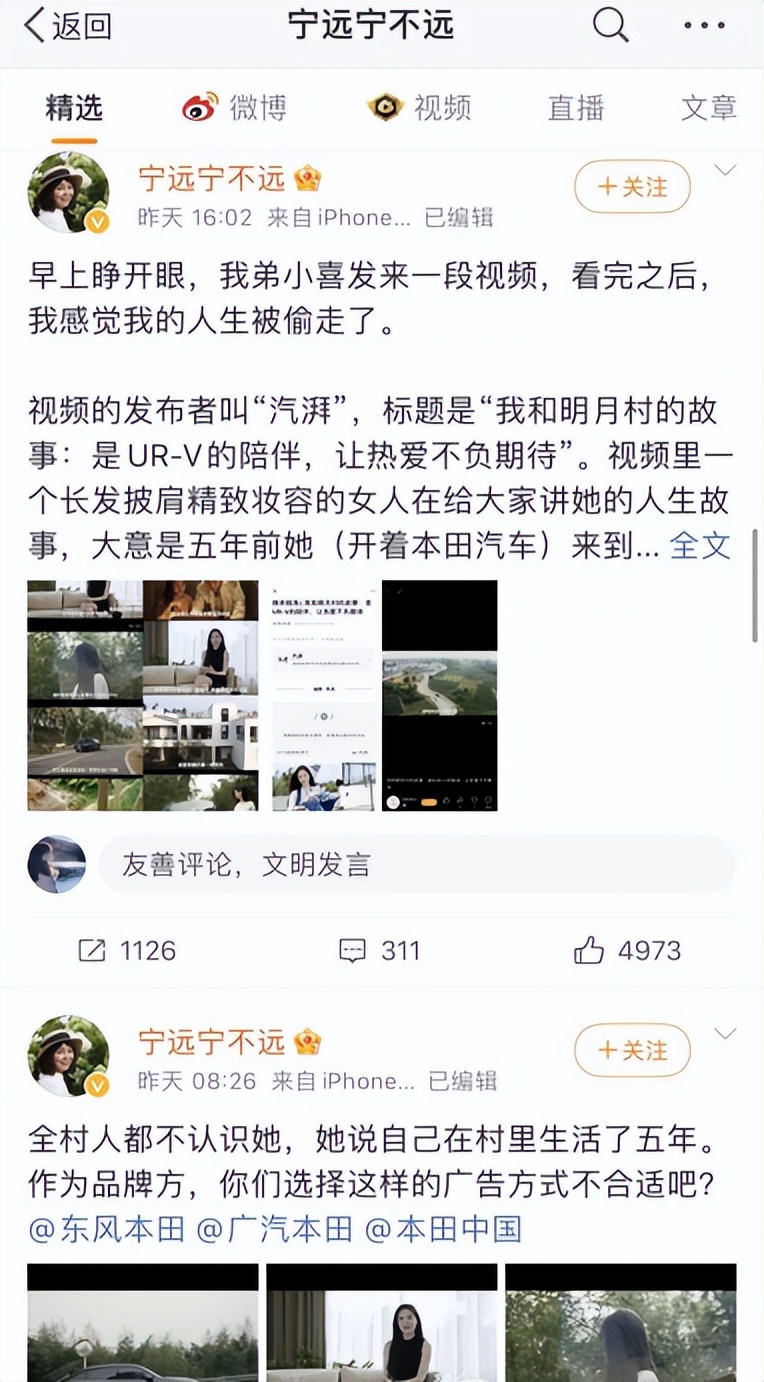The width and height of the screenshot is (764, 1382).
Task: Open the @本田中国 mention link
Action: 443,1228
